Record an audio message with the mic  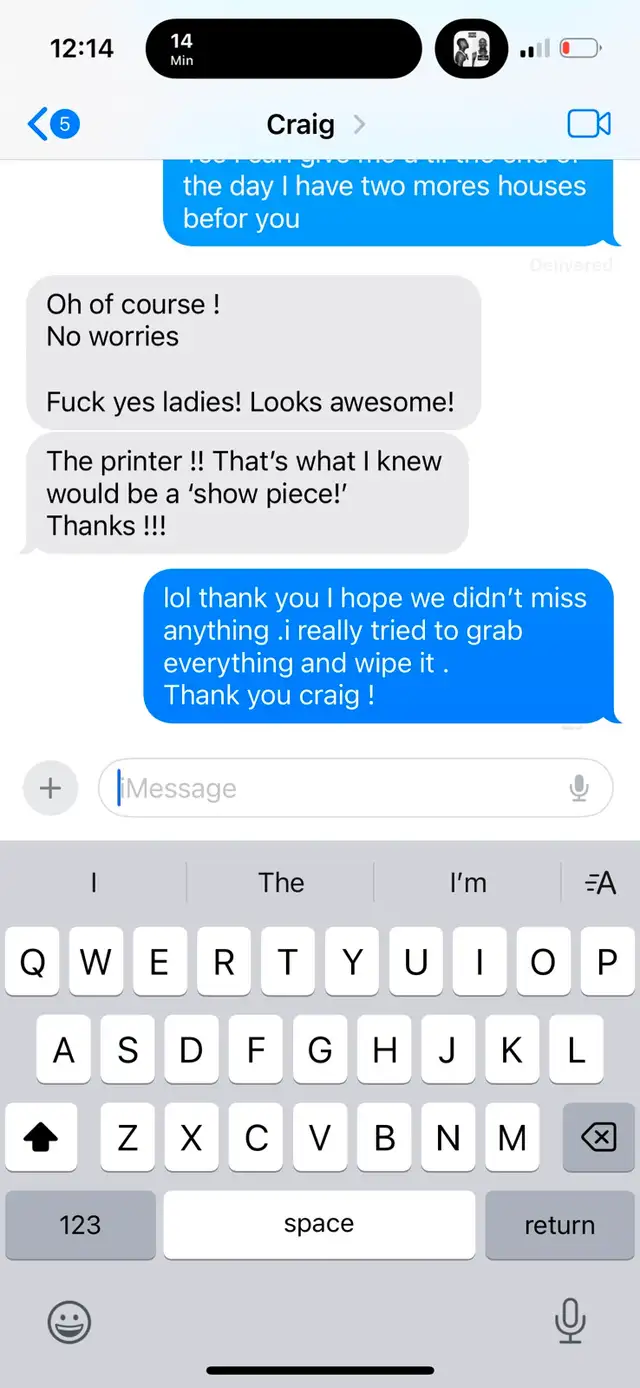click(x=579, y=789)
